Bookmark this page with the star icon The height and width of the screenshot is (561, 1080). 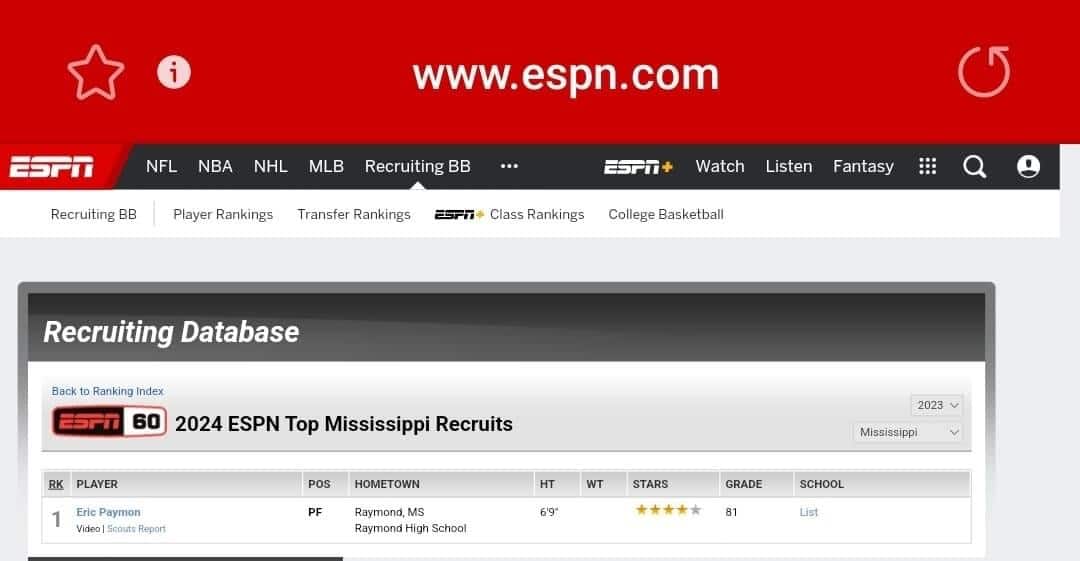95,73
